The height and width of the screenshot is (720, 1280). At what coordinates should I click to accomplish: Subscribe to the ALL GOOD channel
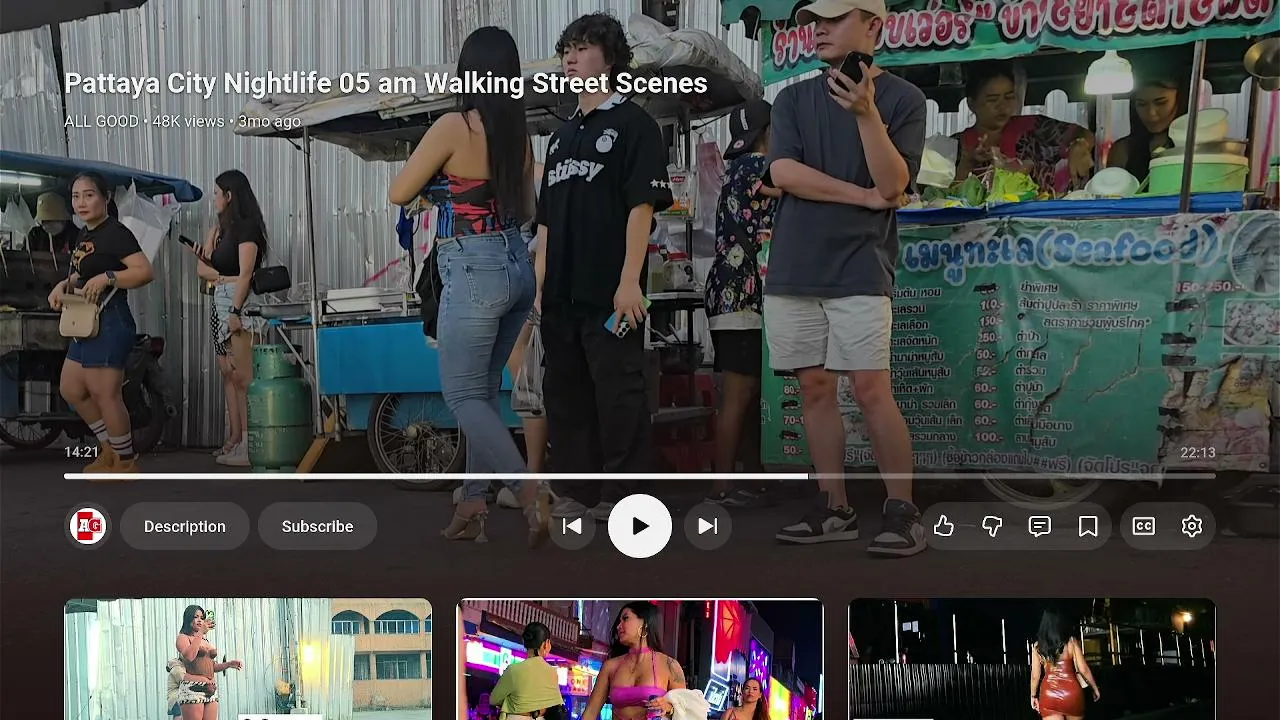click(x=317, y=526)
